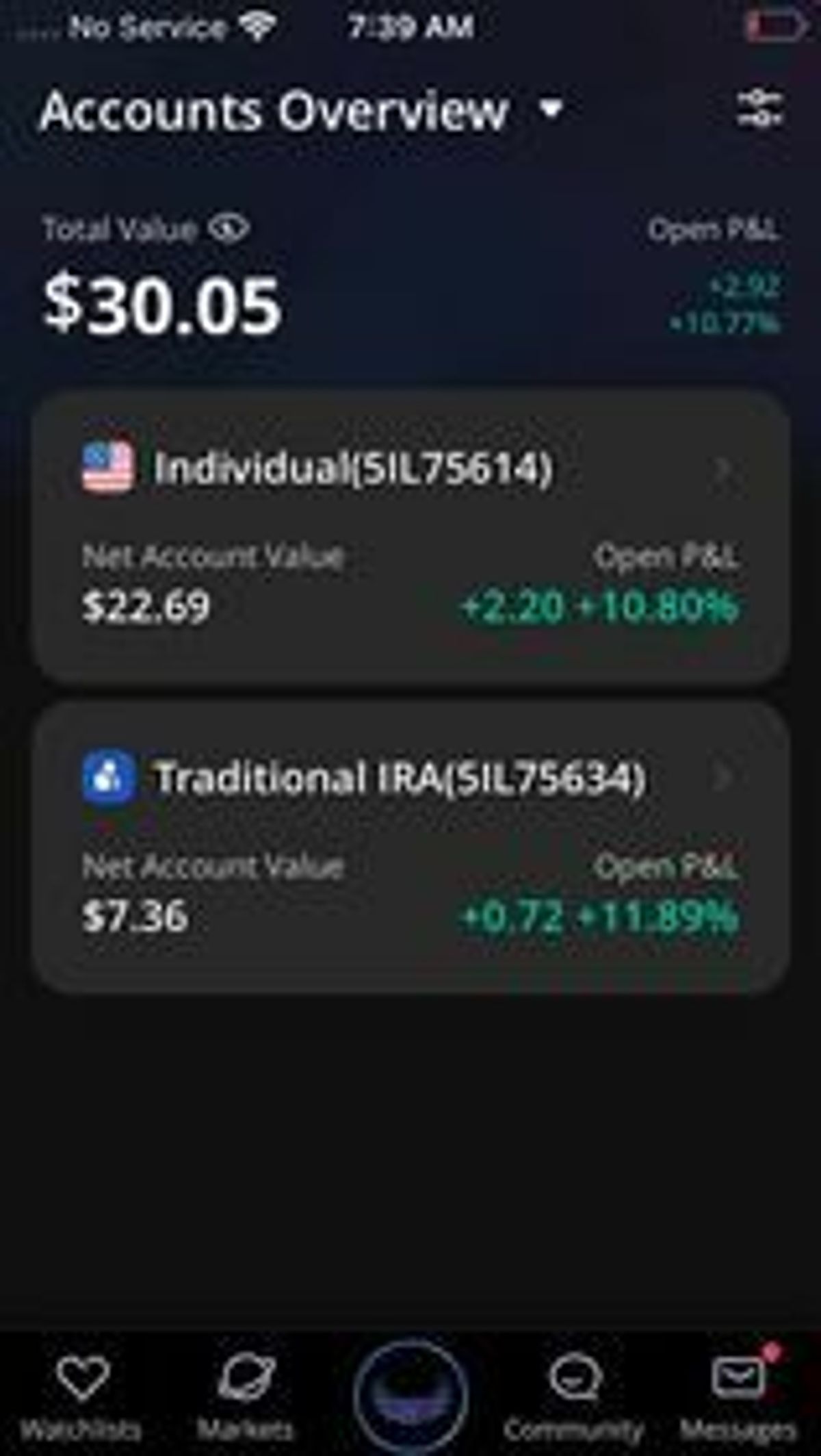
Task: Hide the Total Value with eye icon
Action: click(x=229, y=229)
